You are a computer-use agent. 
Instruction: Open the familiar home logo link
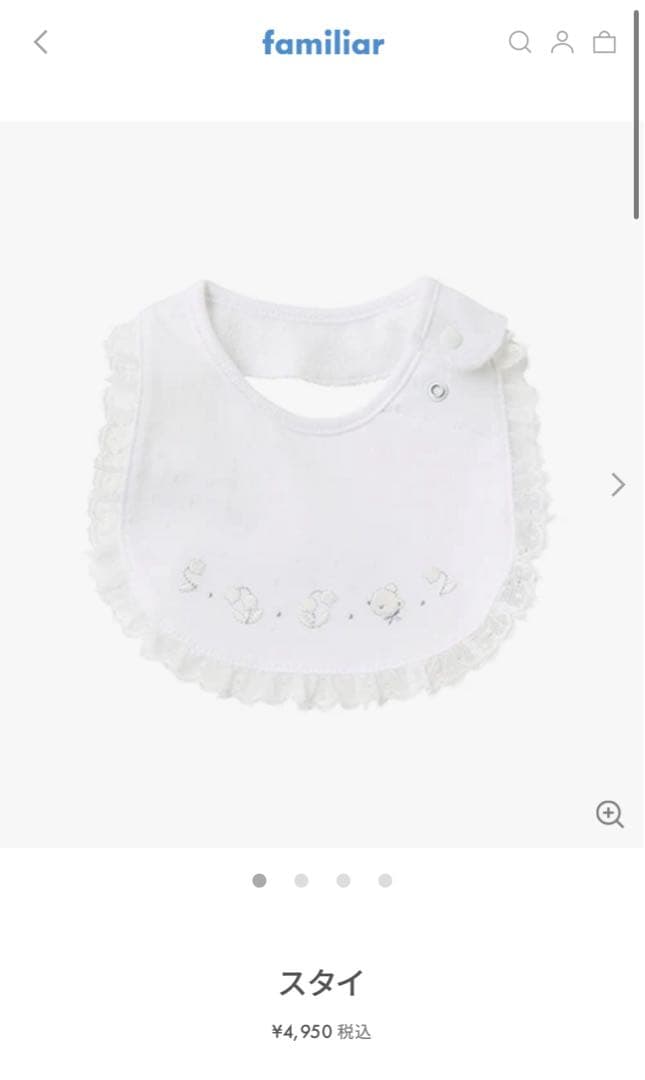(x=323, y=43)
